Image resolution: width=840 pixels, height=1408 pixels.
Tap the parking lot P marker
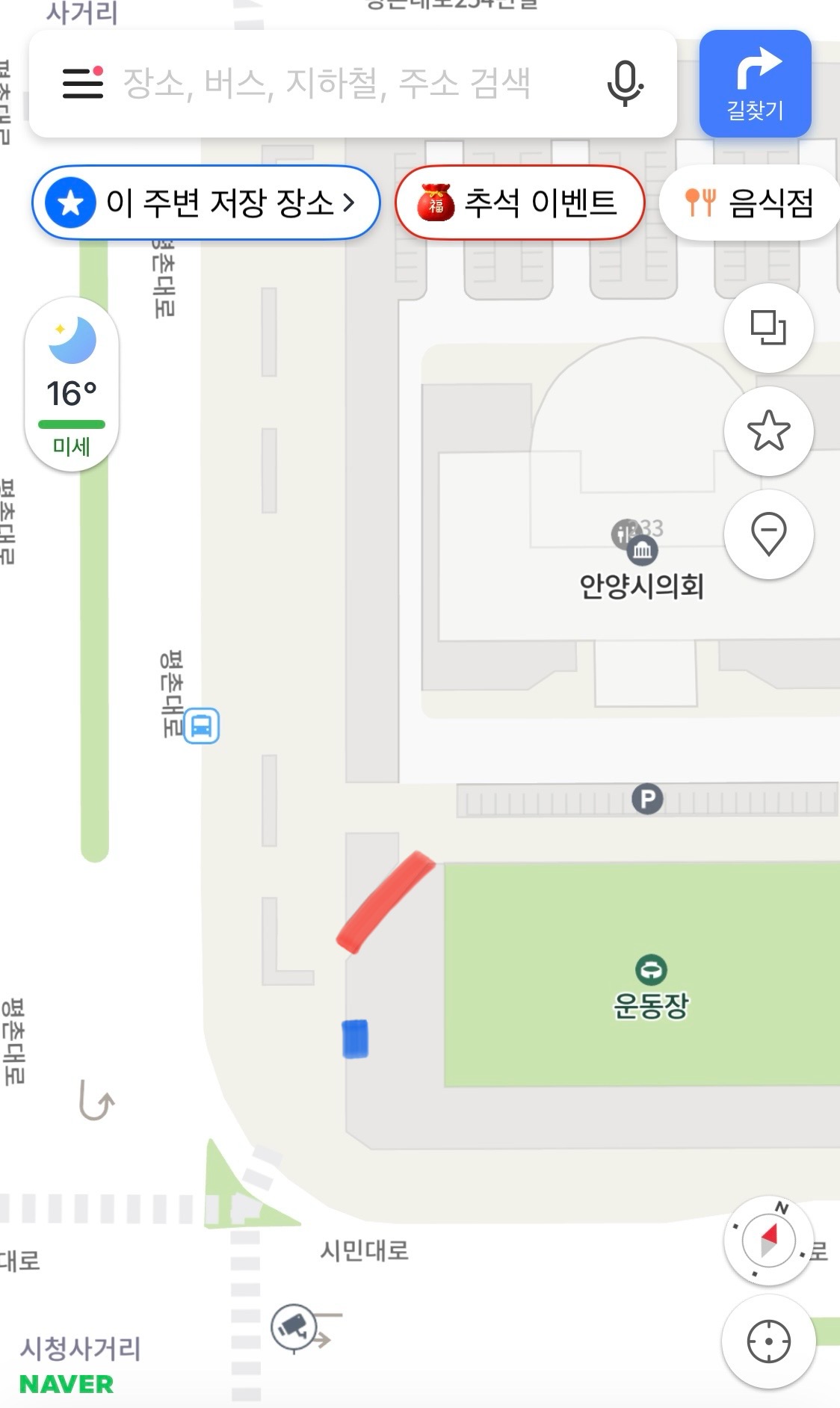[x=647, y=799]
